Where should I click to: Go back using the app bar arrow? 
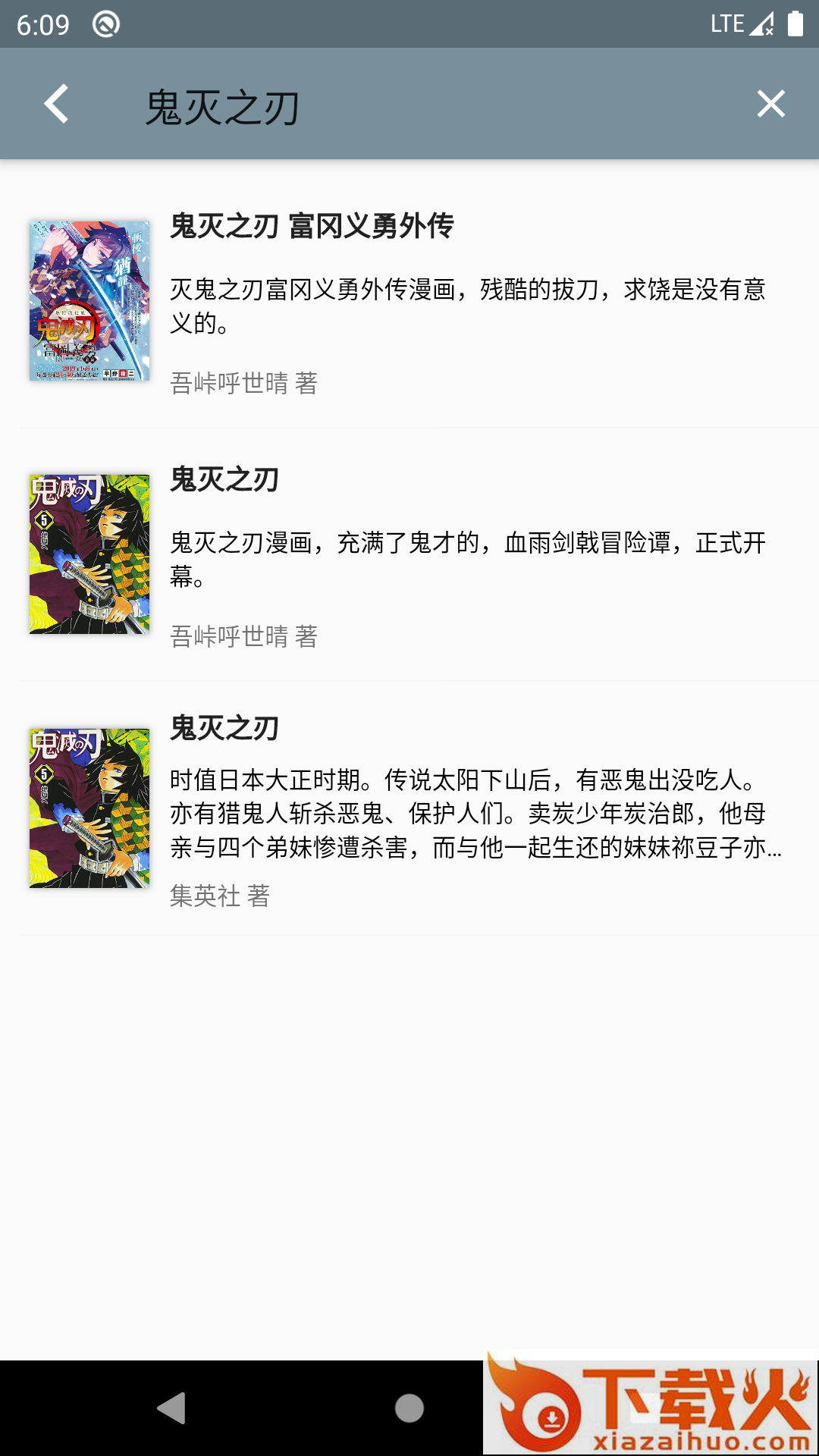(57, 104)
